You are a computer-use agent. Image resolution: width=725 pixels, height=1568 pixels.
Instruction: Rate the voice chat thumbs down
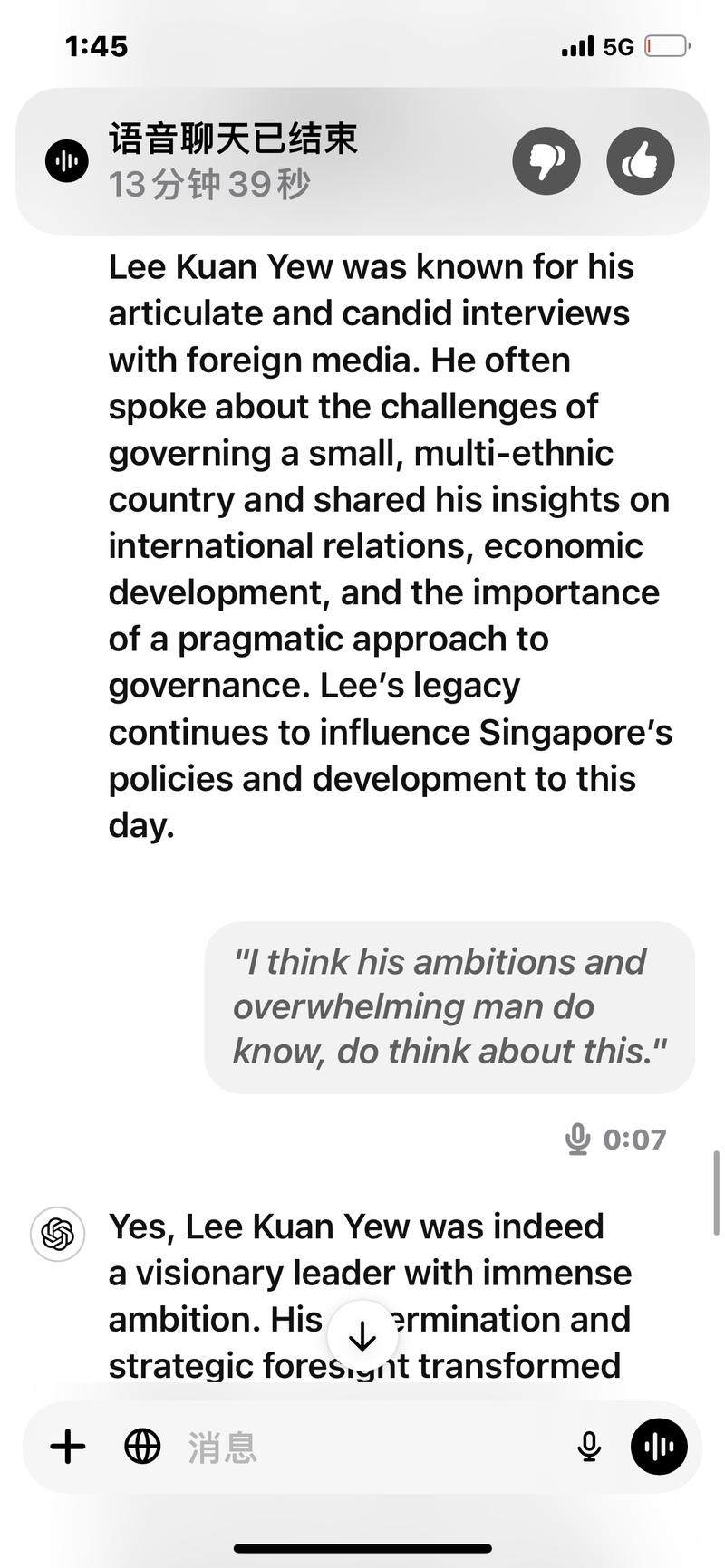[546, 161]
